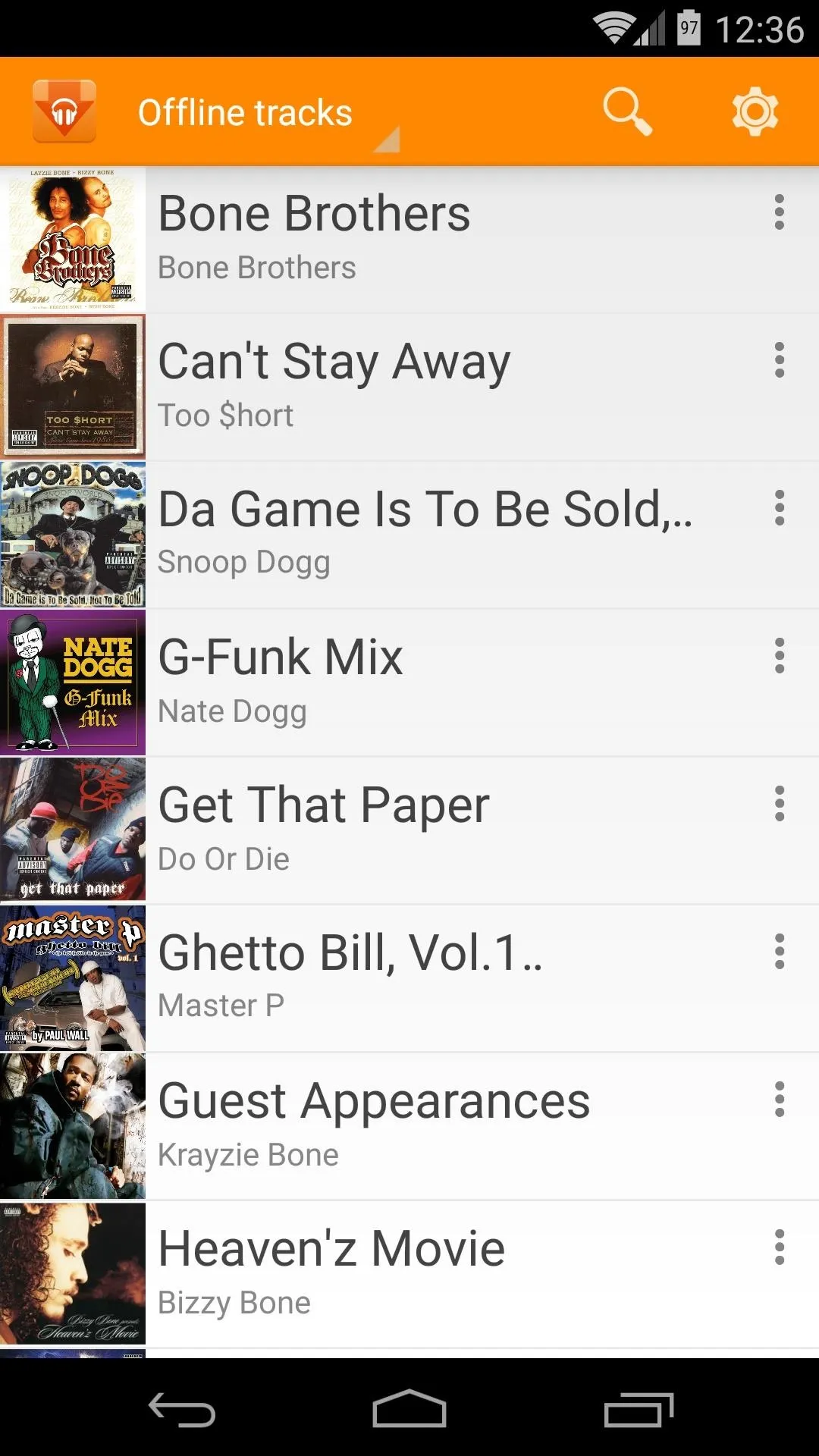
Task: Open overflow menu for Guest Appearances
Action: pos(779,1100)
